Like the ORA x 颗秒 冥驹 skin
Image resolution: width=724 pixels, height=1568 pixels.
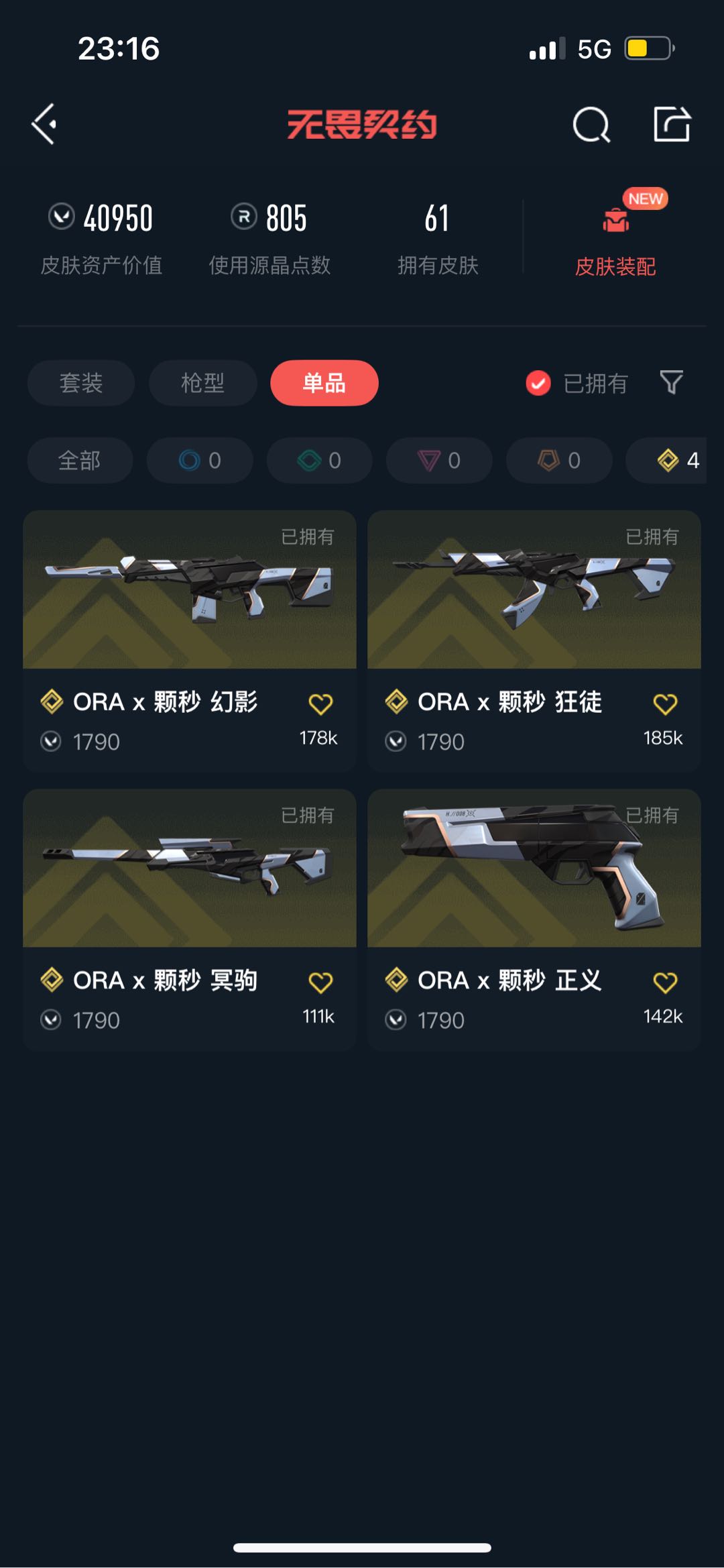[320, 983]
